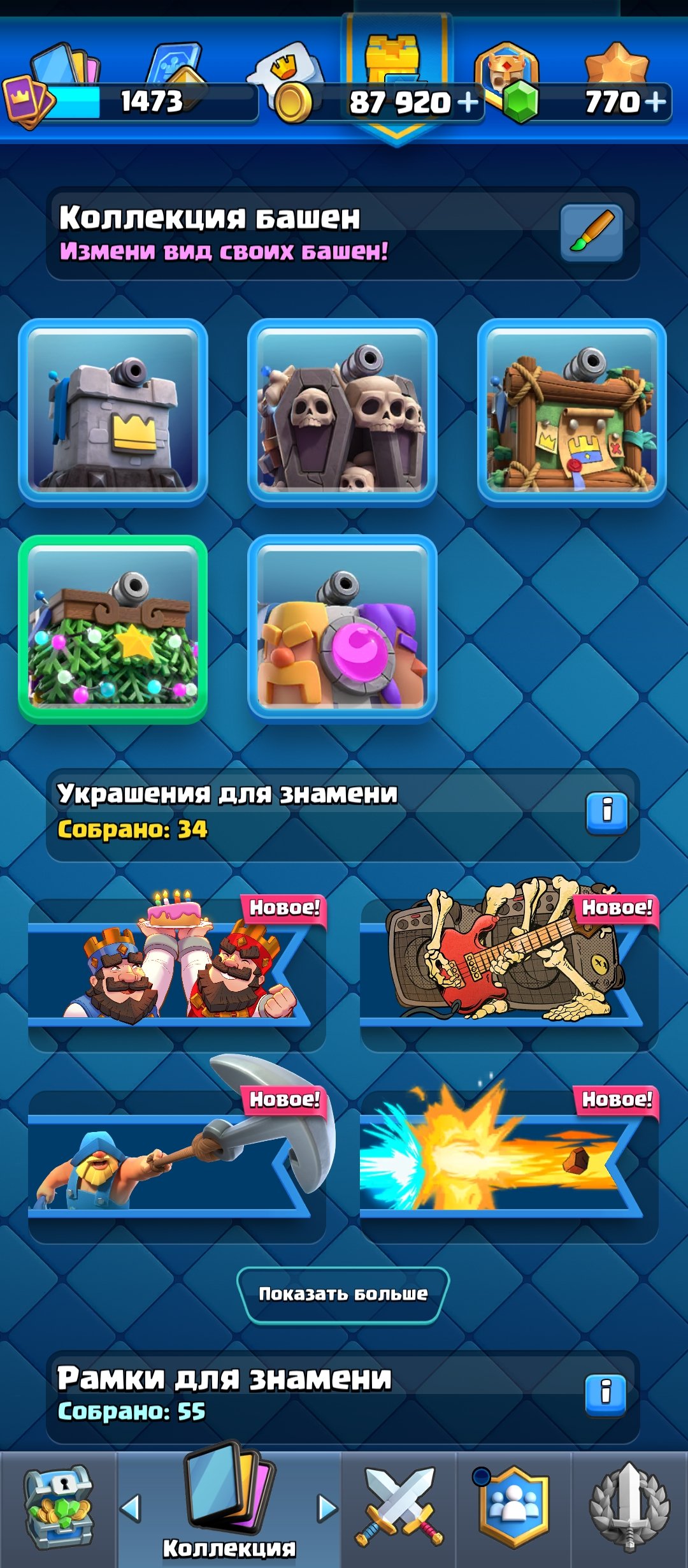Tap "Показать больше" to show more

point(343,1294)
